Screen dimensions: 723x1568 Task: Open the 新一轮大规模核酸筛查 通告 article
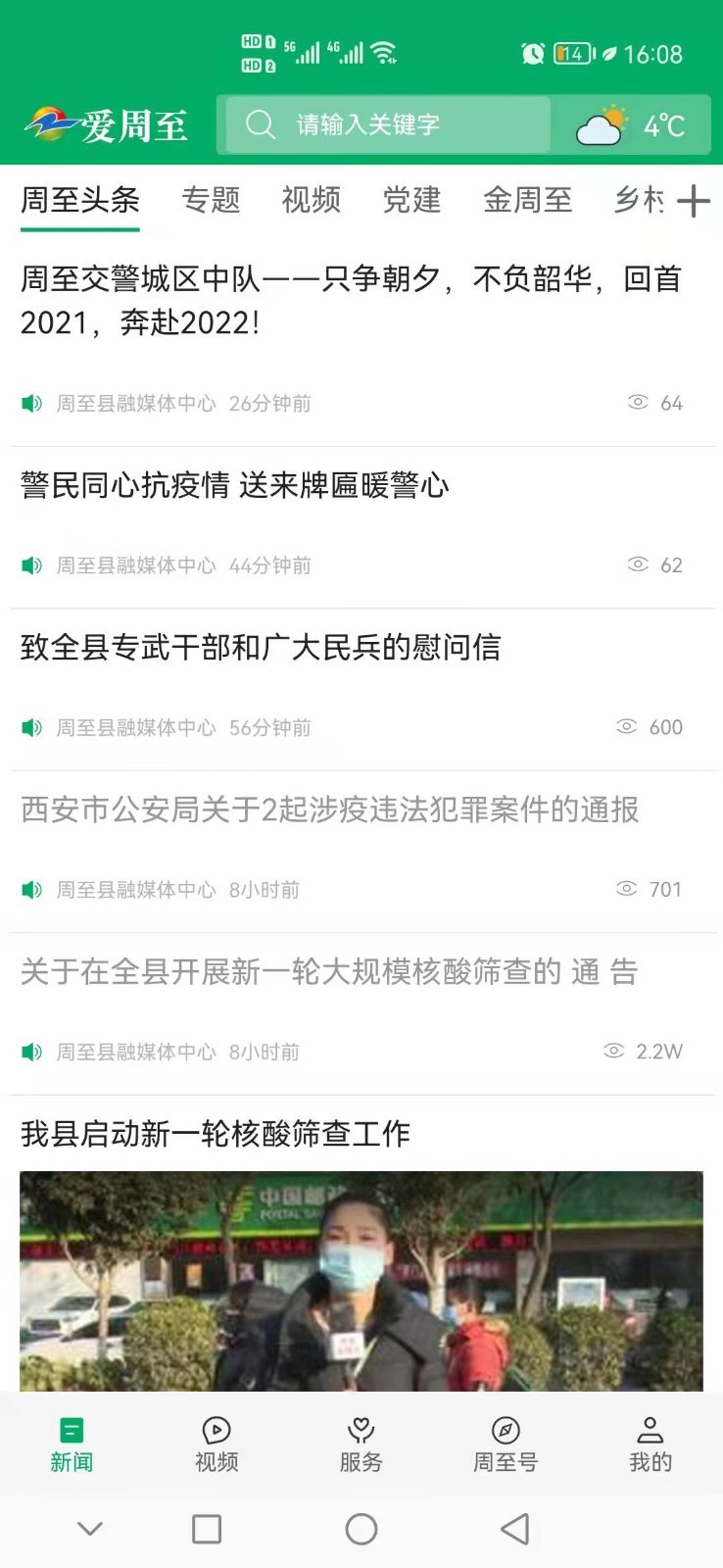point(329,972)
